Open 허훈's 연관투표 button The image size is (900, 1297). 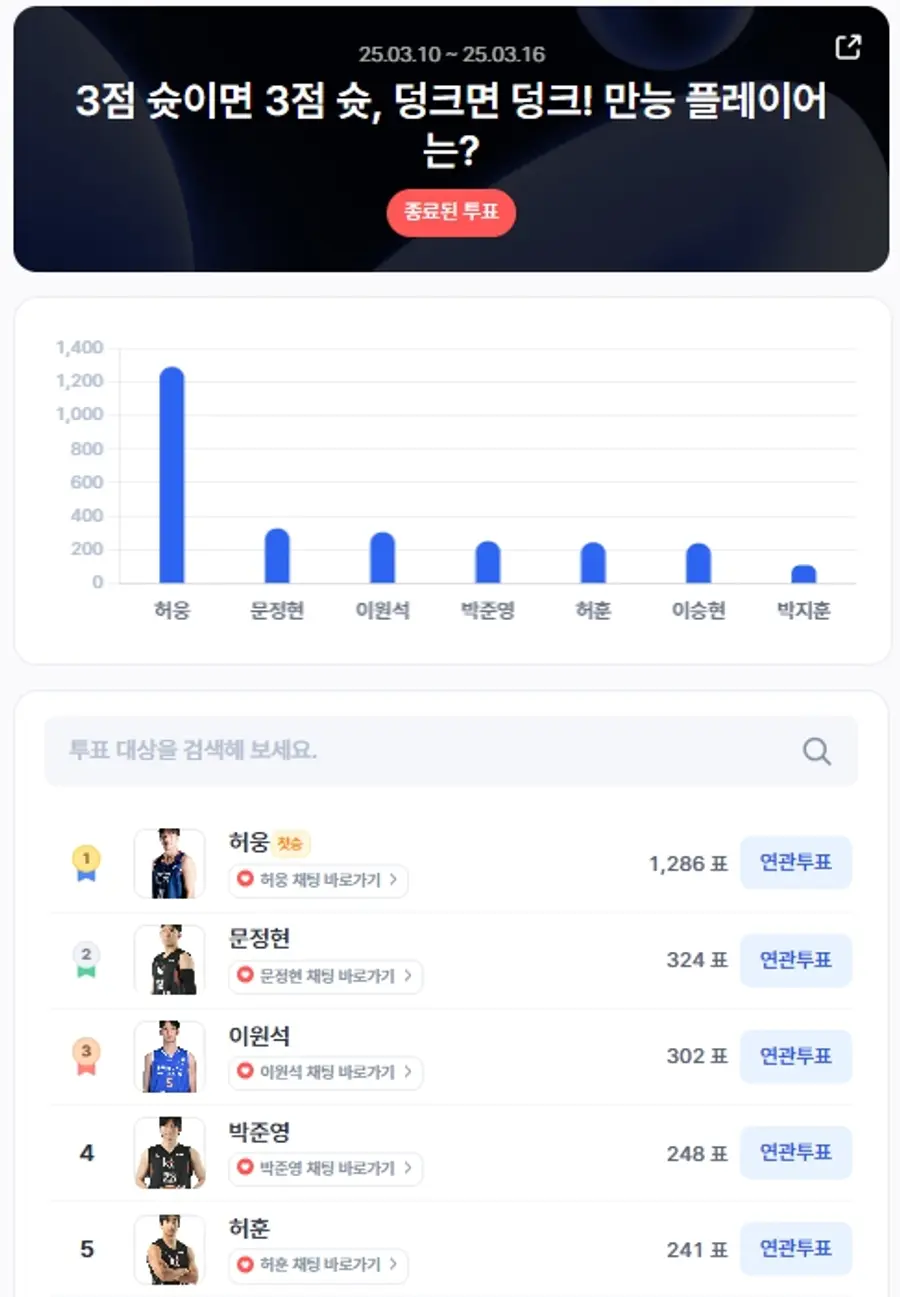coord(796,1248)
